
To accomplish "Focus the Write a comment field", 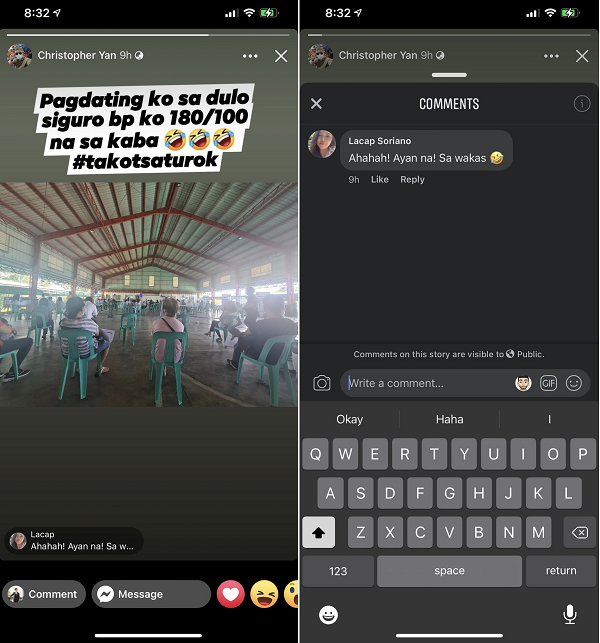I will pos(425,383).
